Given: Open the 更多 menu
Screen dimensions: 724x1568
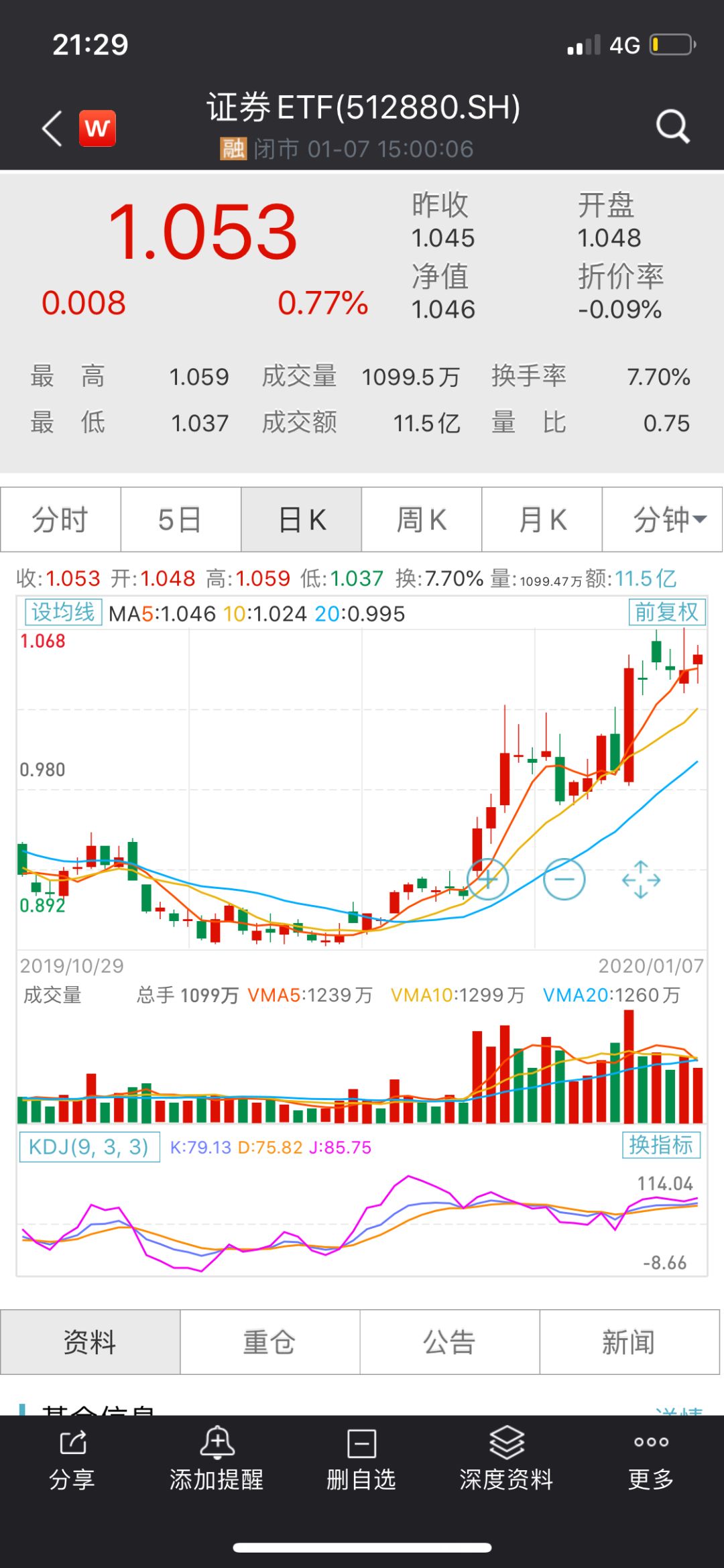Looking at the screenshot, I should (x=651, y=1460).
